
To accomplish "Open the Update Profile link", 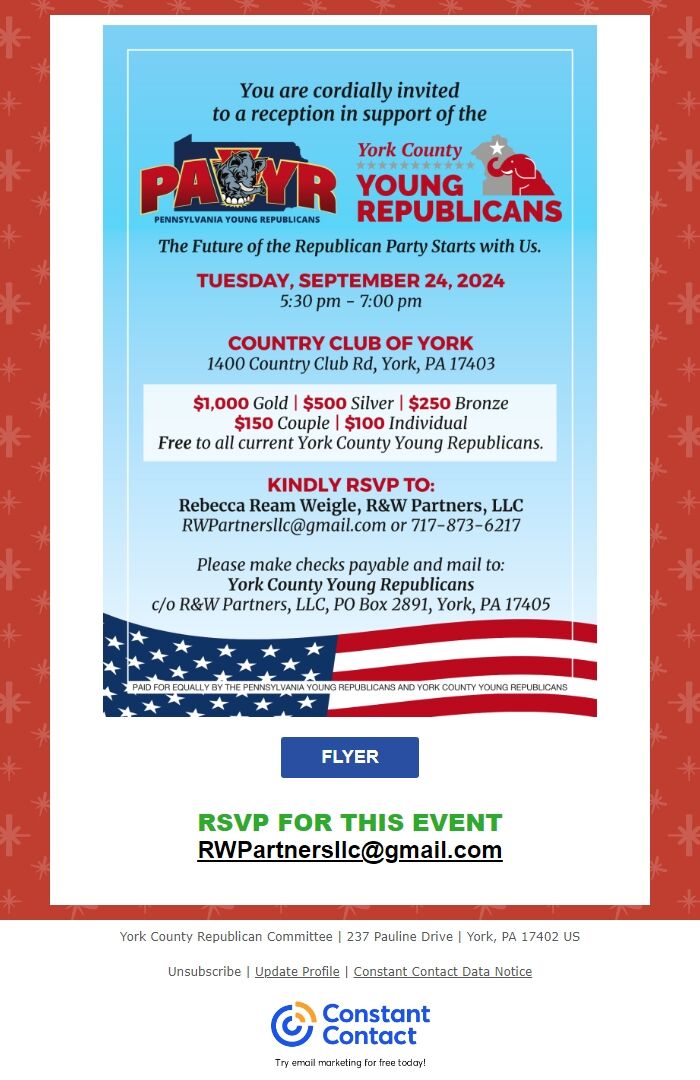I will (x=297, y=971).
